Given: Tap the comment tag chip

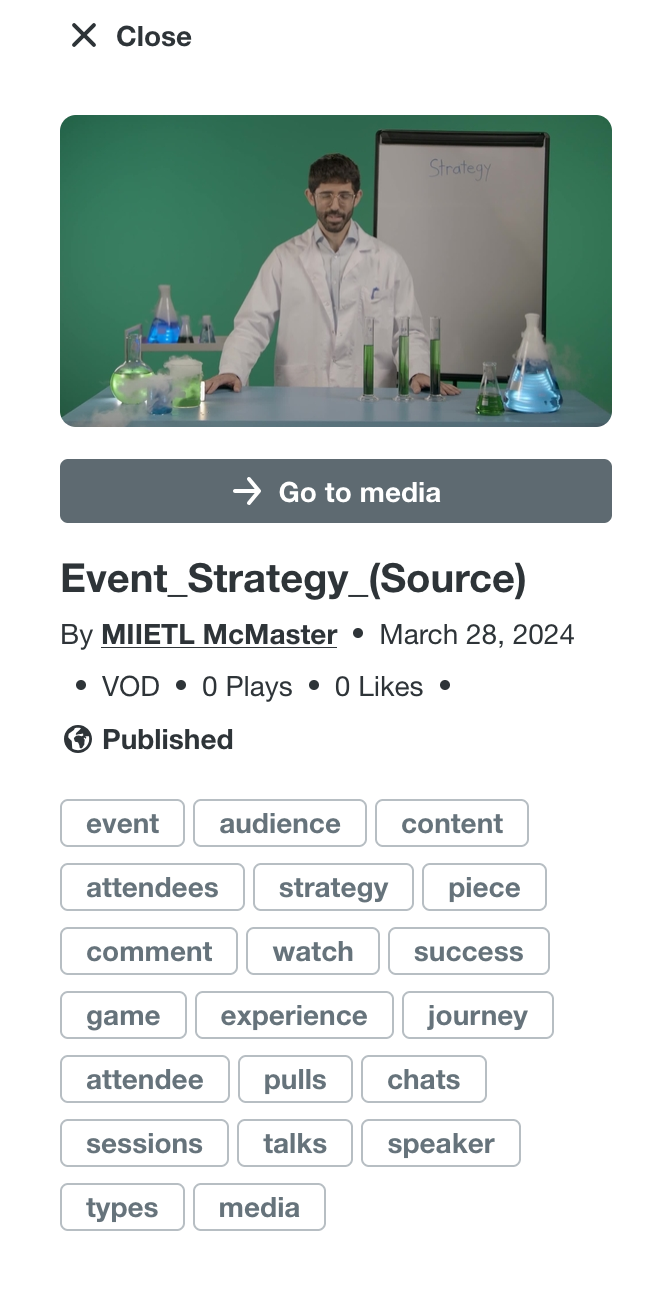Looking at the screenshot, I should click(149, 951).
